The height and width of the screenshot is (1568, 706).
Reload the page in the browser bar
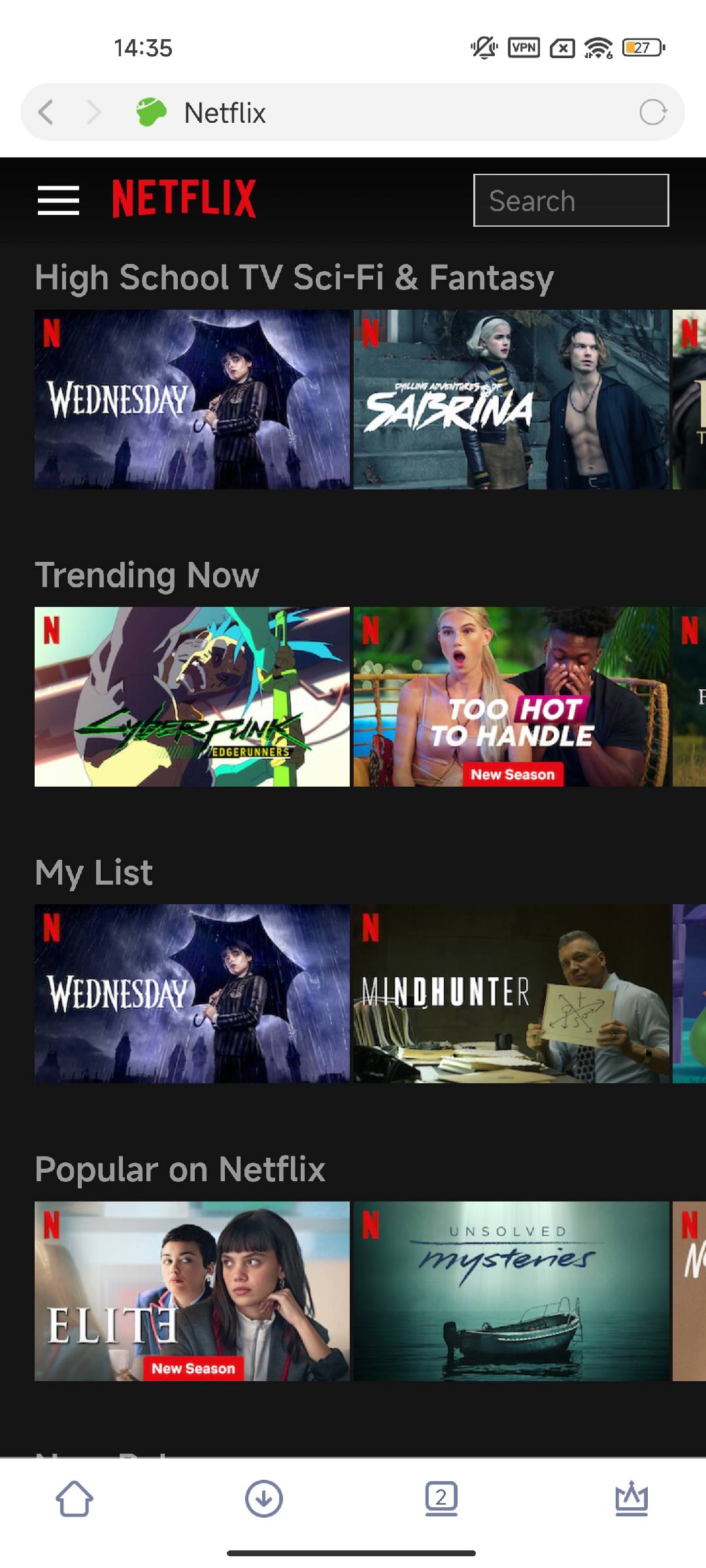[x=652, y=112]
